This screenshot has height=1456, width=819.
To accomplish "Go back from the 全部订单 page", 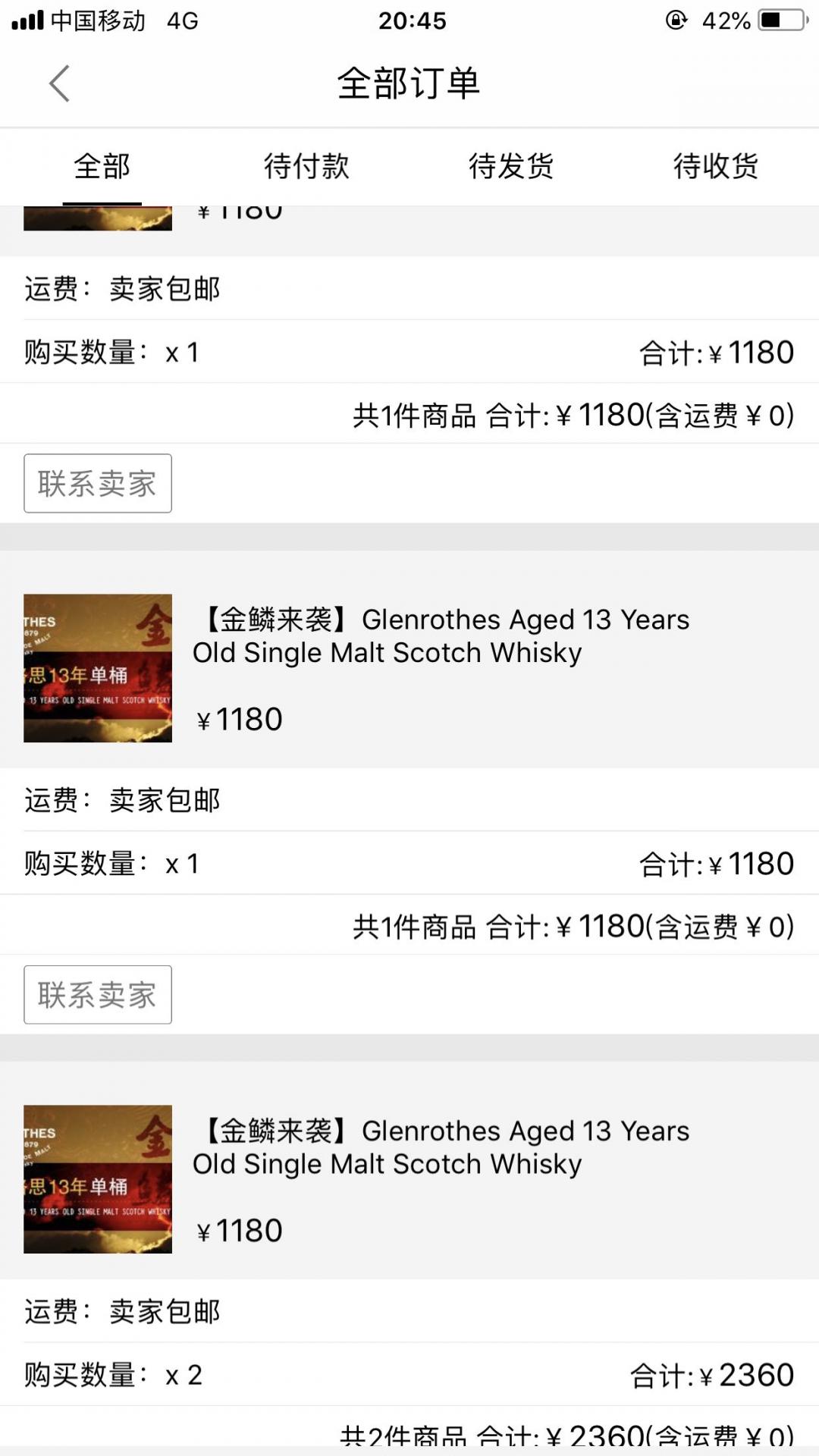I will [60, 83].
